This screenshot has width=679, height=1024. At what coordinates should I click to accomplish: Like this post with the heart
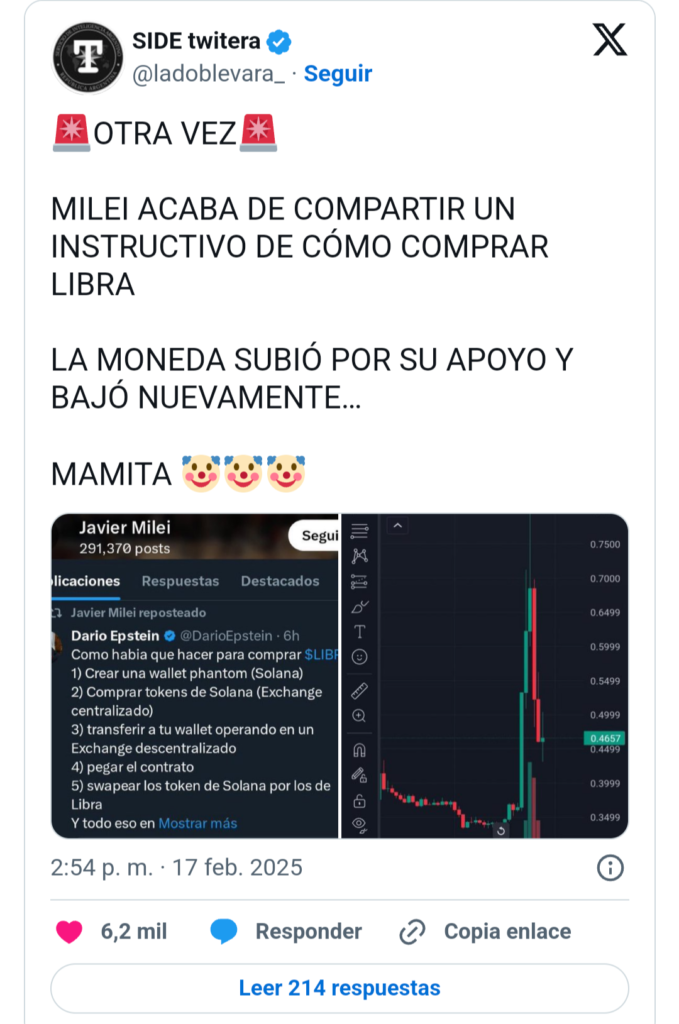69,932
